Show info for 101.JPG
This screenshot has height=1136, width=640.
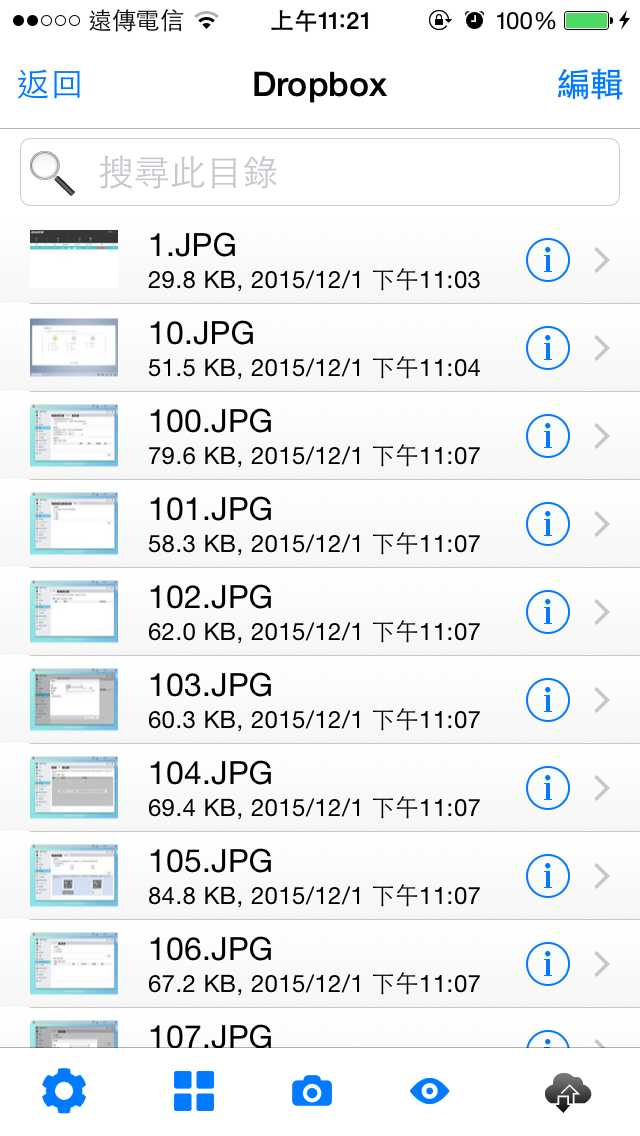tap(547, 524)
